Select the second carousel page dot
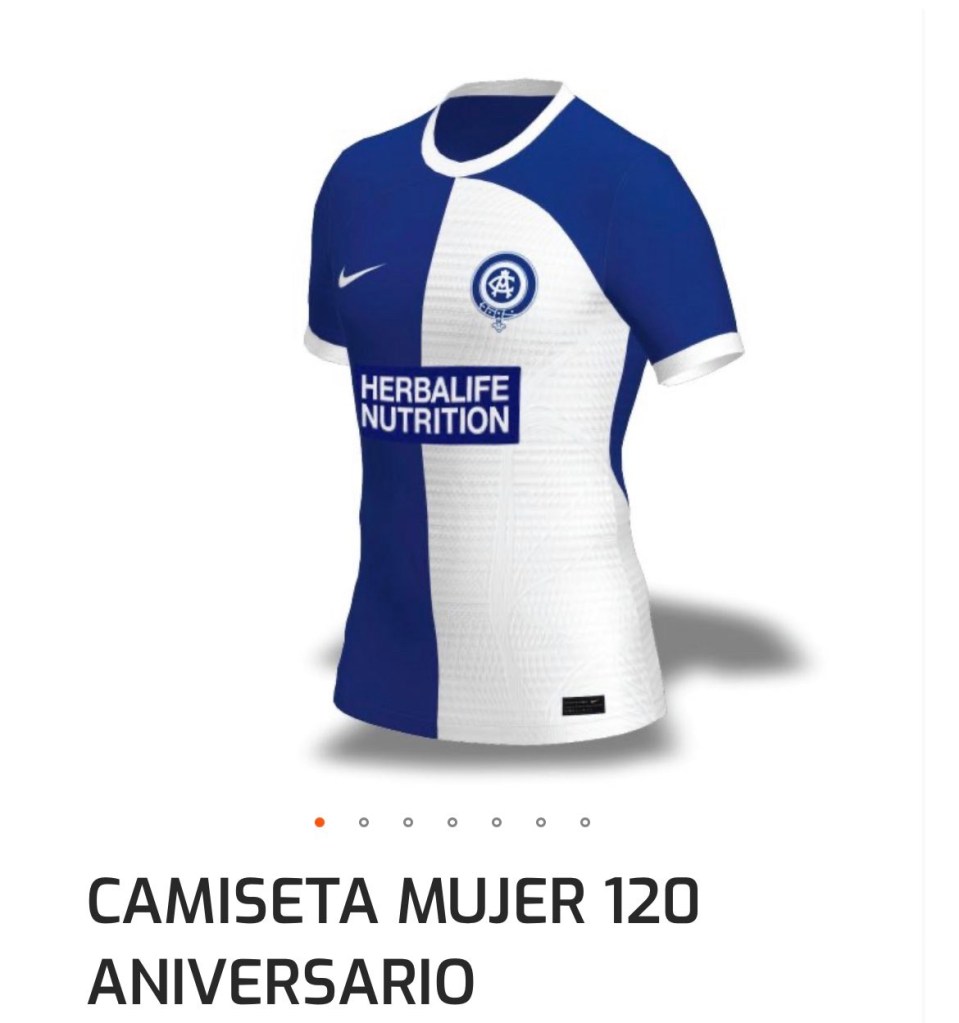This screenshot has height=1023, width=959. click(x=364, y=822)
